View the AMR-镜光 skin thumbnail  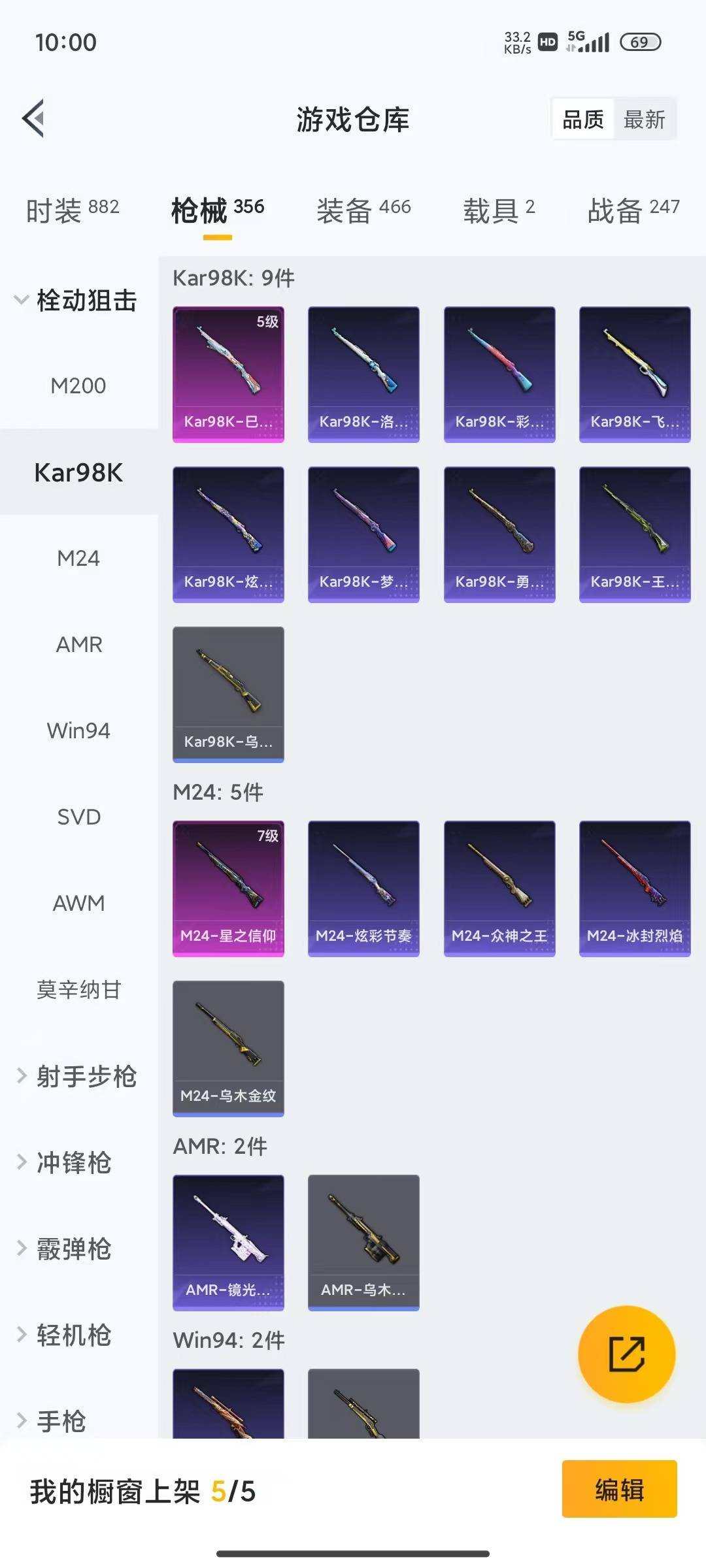tap(228, 1241)
